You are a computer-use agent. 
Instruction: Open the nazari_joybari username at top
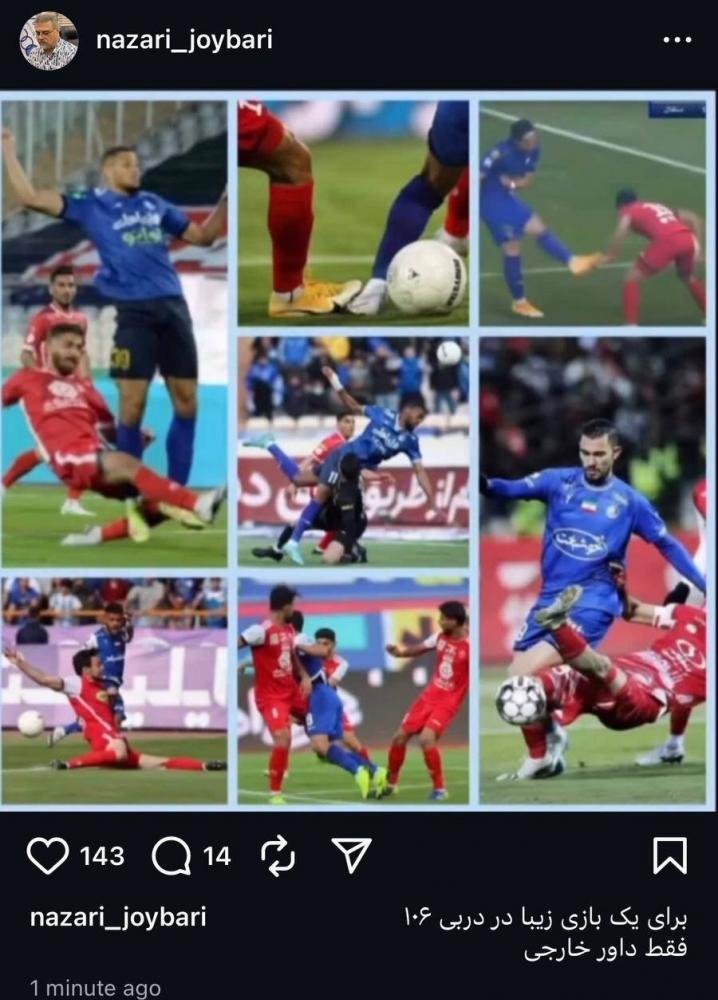coord(184,40)
